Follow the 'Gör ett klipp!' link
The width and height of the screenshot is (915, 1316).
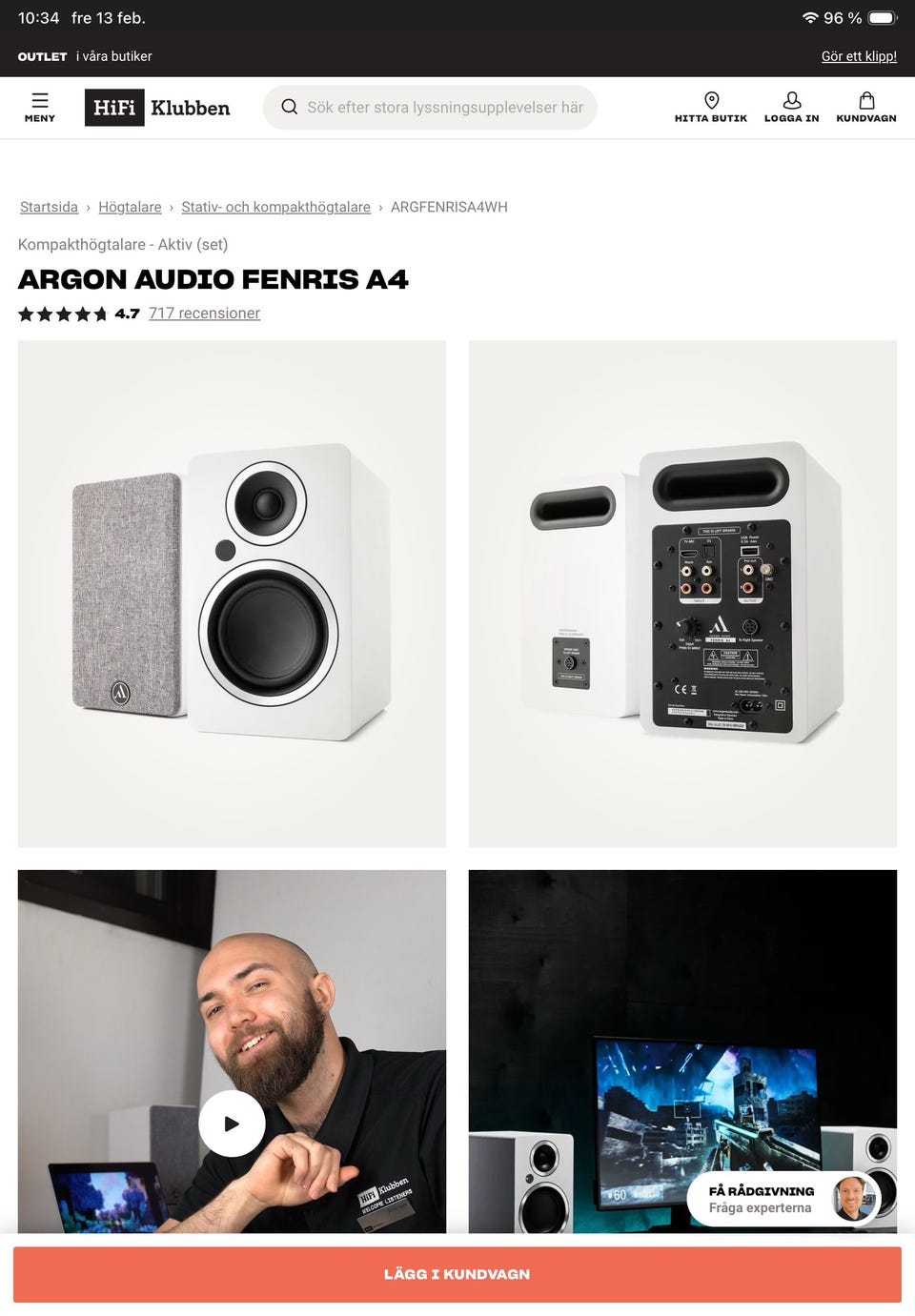pyautogui.click(x=859, y=56)
